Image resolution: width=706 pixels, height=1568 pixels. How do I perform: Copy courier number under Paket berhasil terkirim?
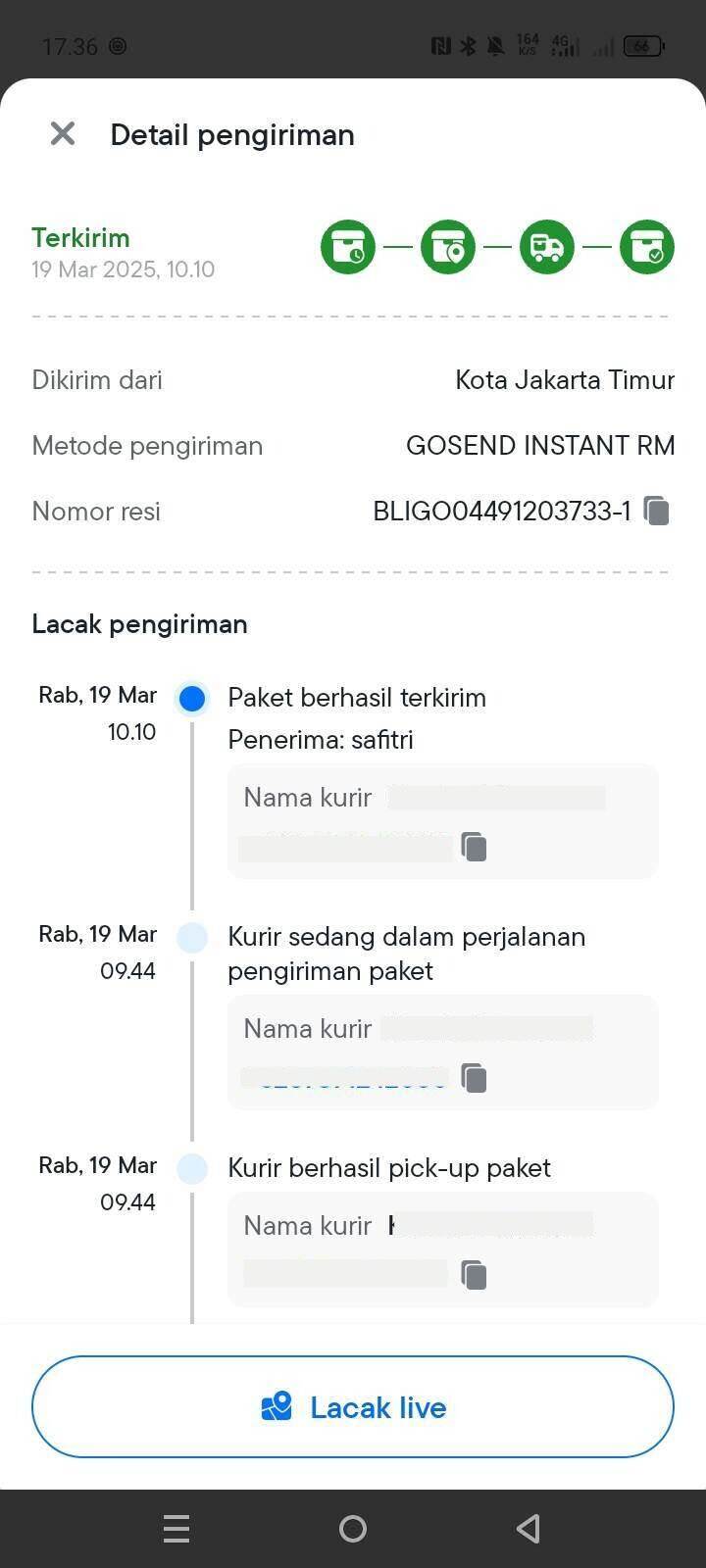[x=474, y=847]
